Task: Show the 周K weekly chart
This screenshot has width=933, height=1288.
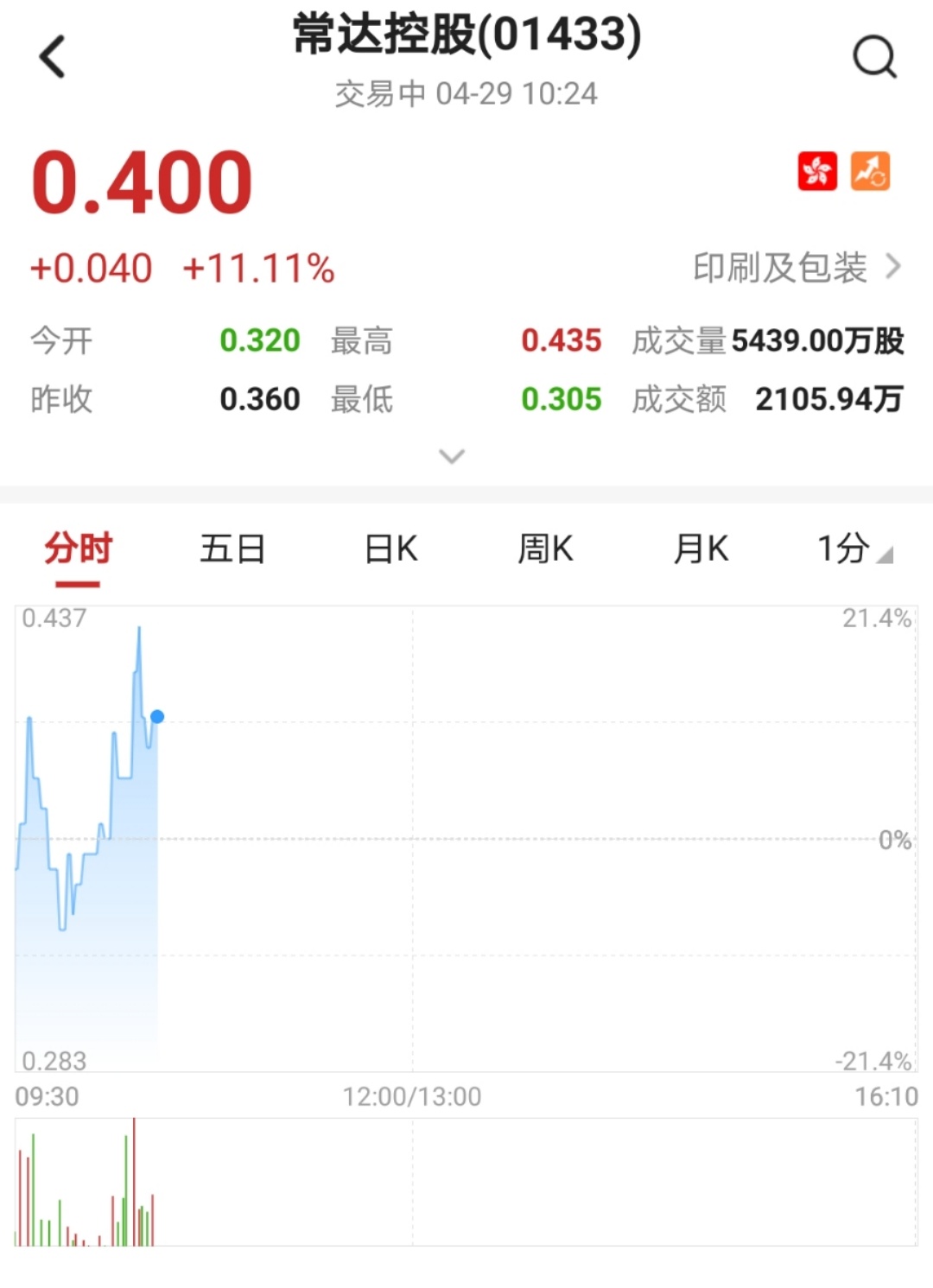Action: (545, 549)
